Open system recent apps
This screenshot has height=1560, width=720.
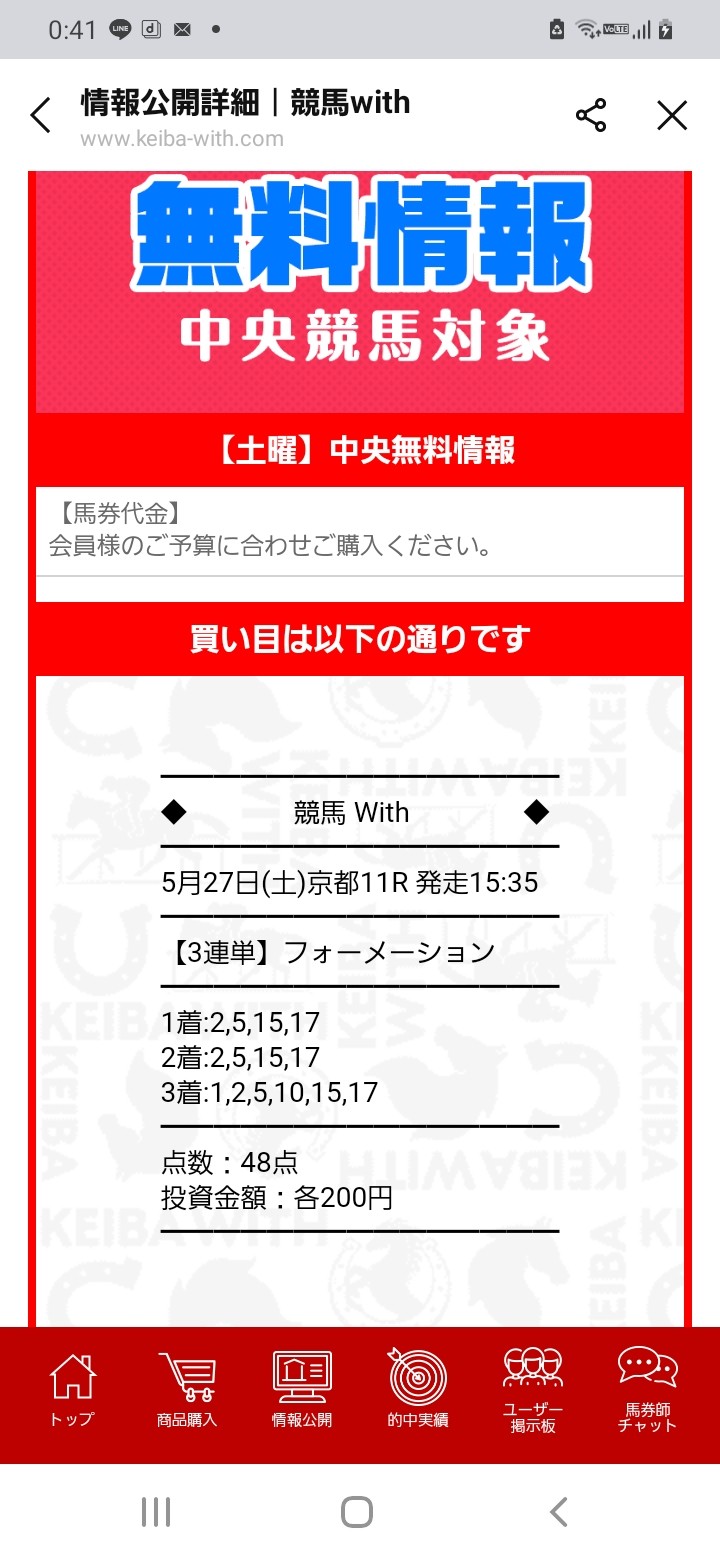[156, 1511]
